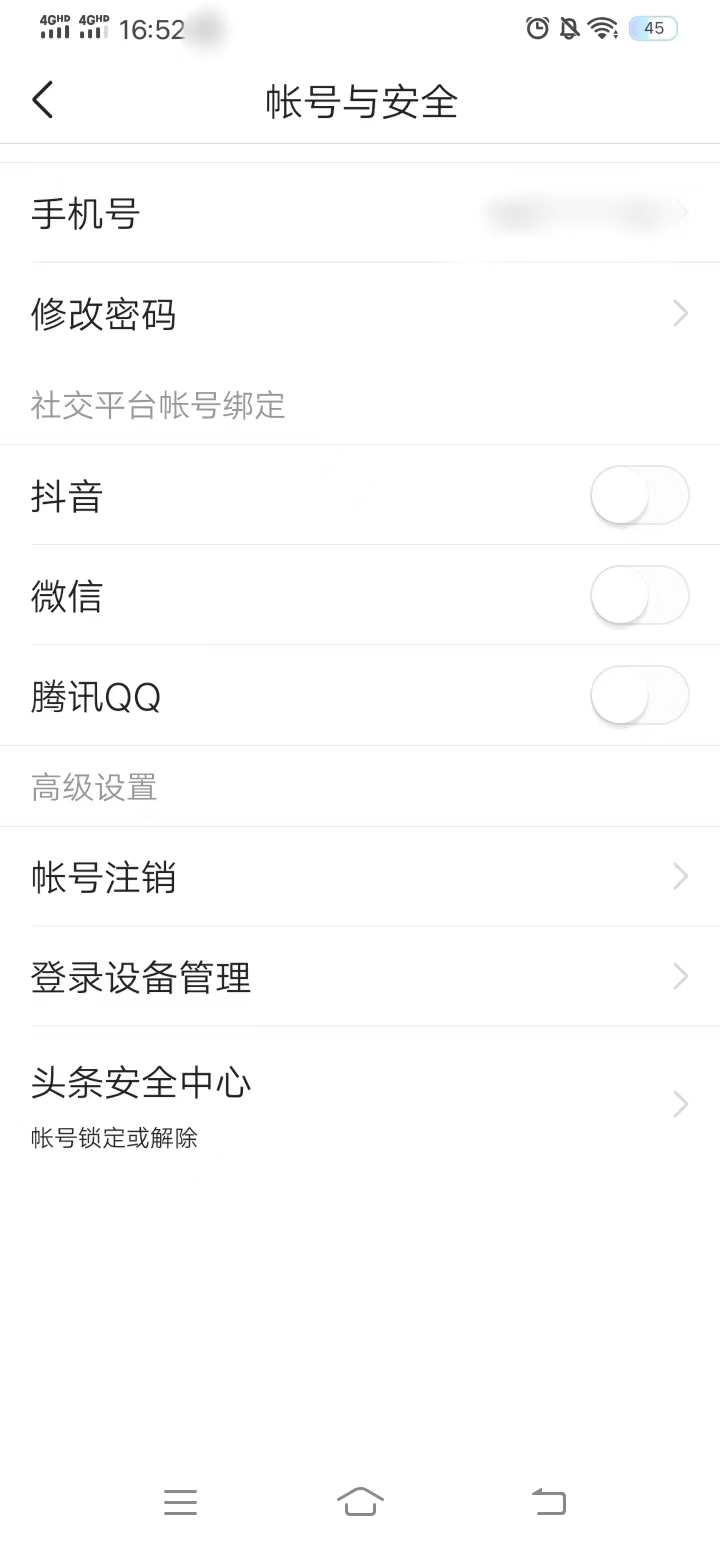Open the 登录设备管理 page
The height and width of the screenshot is (1544, 720).
click(682, 977)
